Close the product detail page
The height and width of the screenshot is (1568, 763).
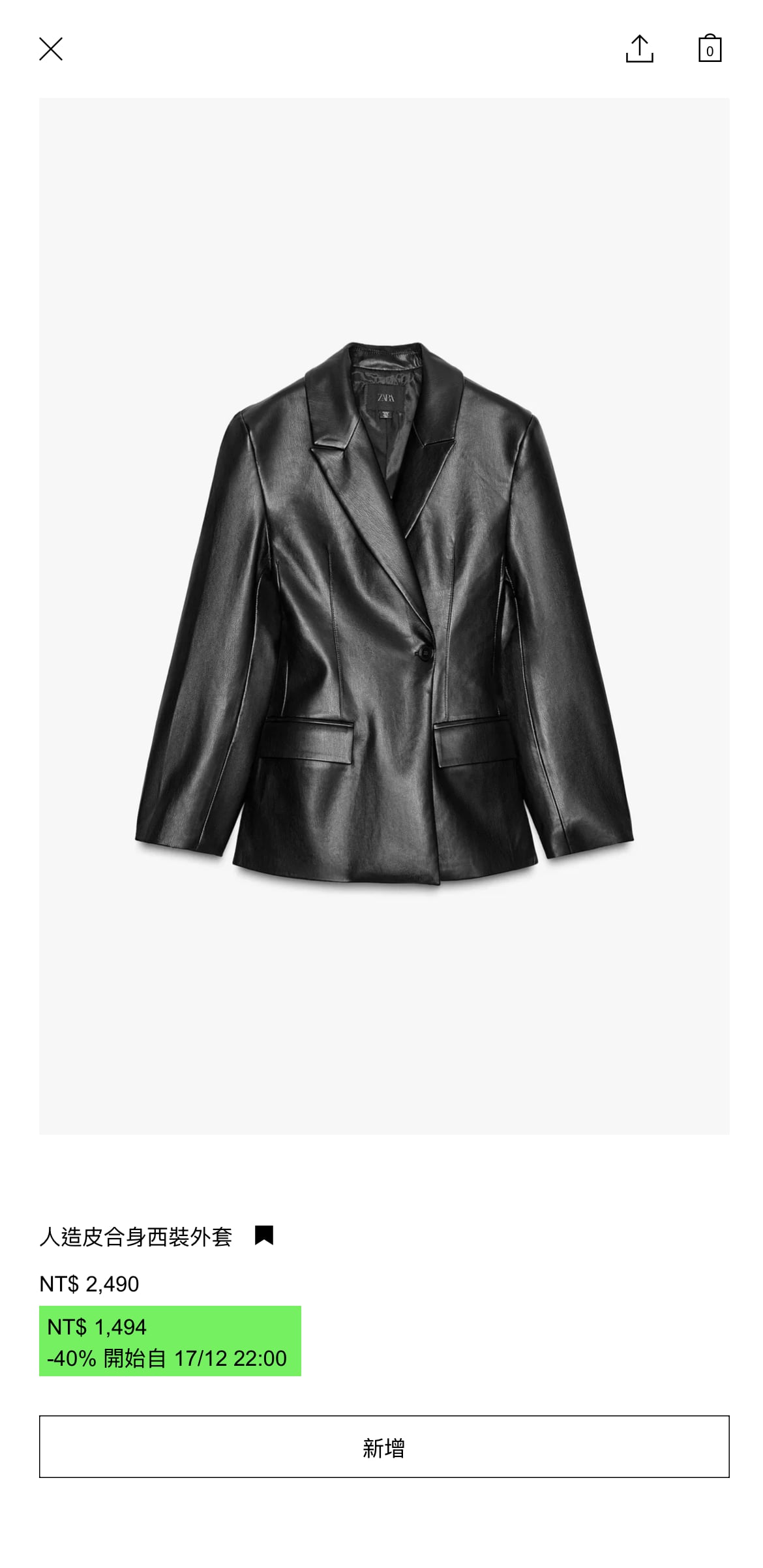(51, 49)
